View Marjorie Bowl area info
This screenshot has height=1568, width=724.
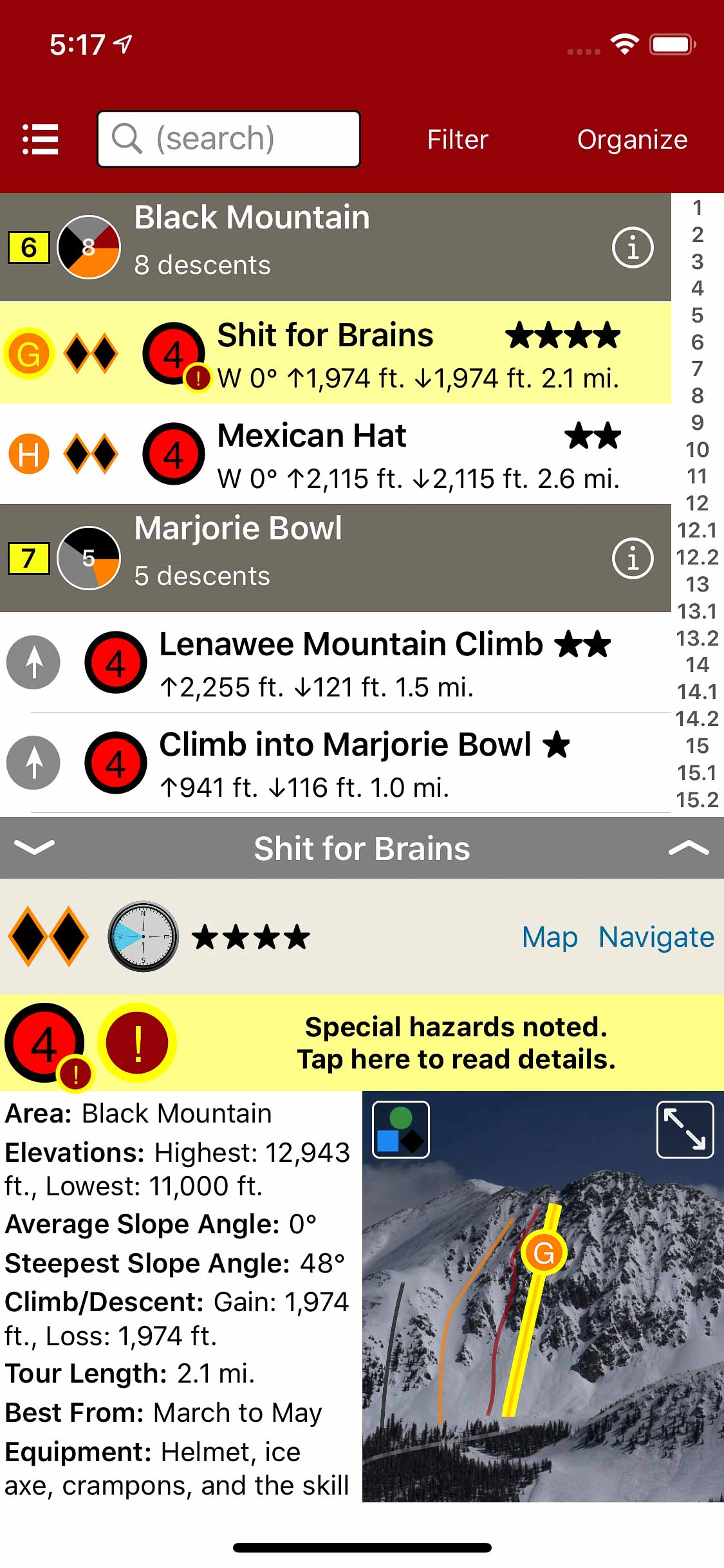[x=632, y=558]
